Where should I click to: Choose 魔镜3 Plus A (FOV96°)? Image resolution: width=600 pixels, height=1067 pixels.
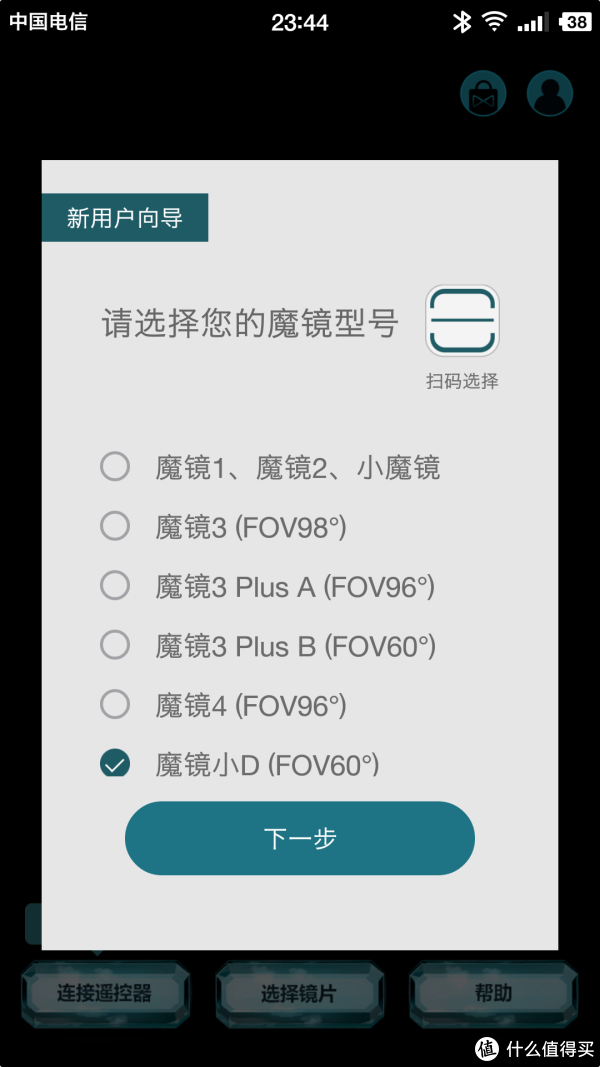tap(115, 586)
